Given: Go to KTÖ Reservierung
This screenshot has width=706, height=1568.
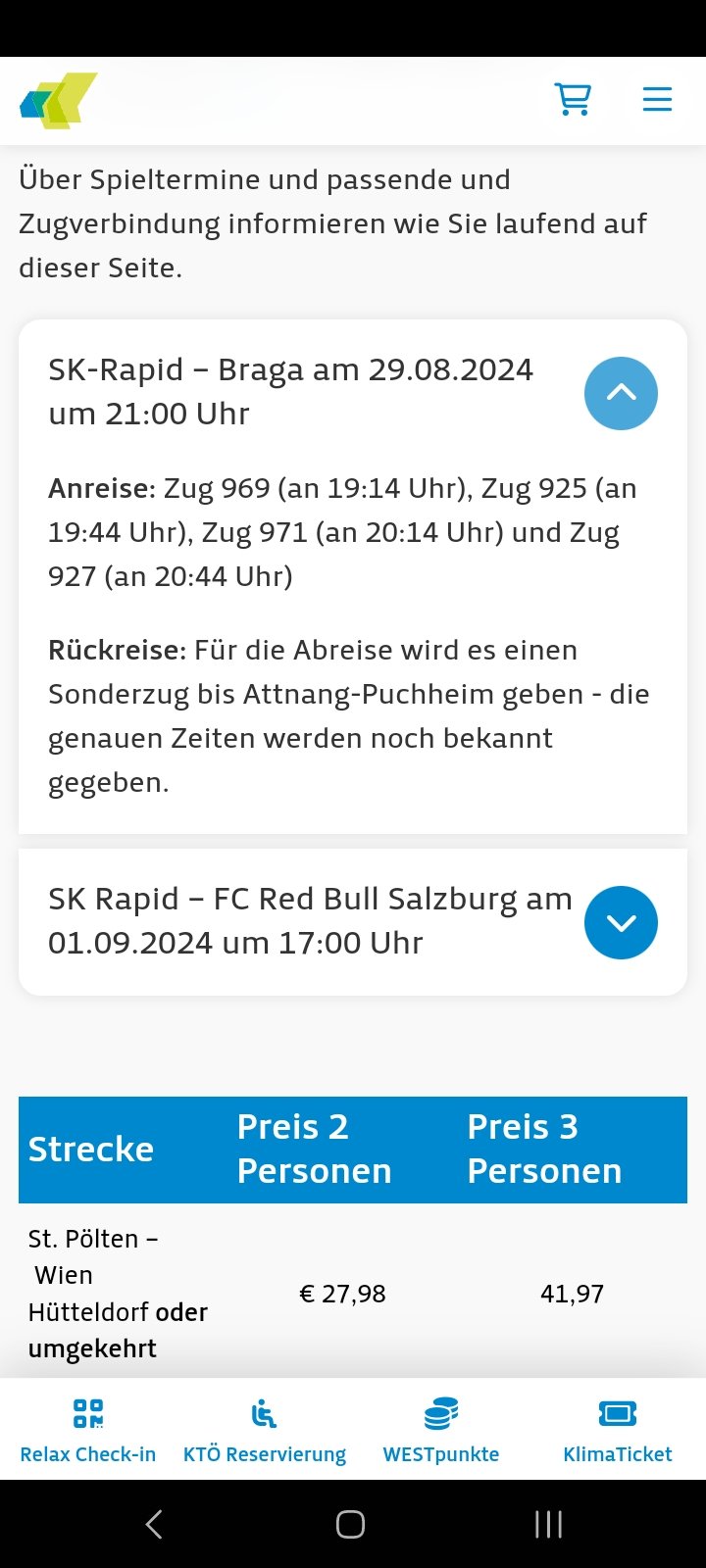Looking at the screenshot, I should (x=265, y=1431).
